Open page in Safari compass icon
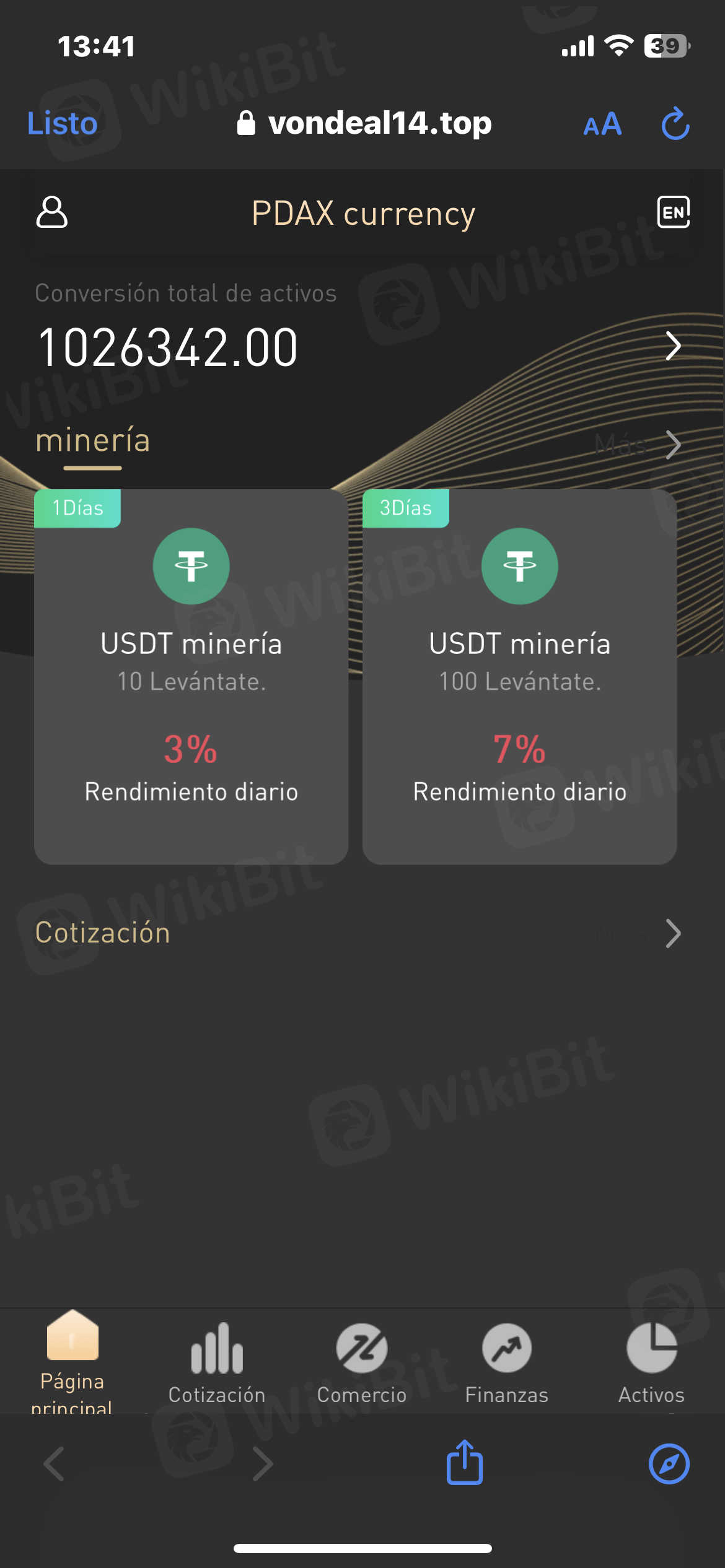Screen dimensions: 725x1568 point(669,1464)
